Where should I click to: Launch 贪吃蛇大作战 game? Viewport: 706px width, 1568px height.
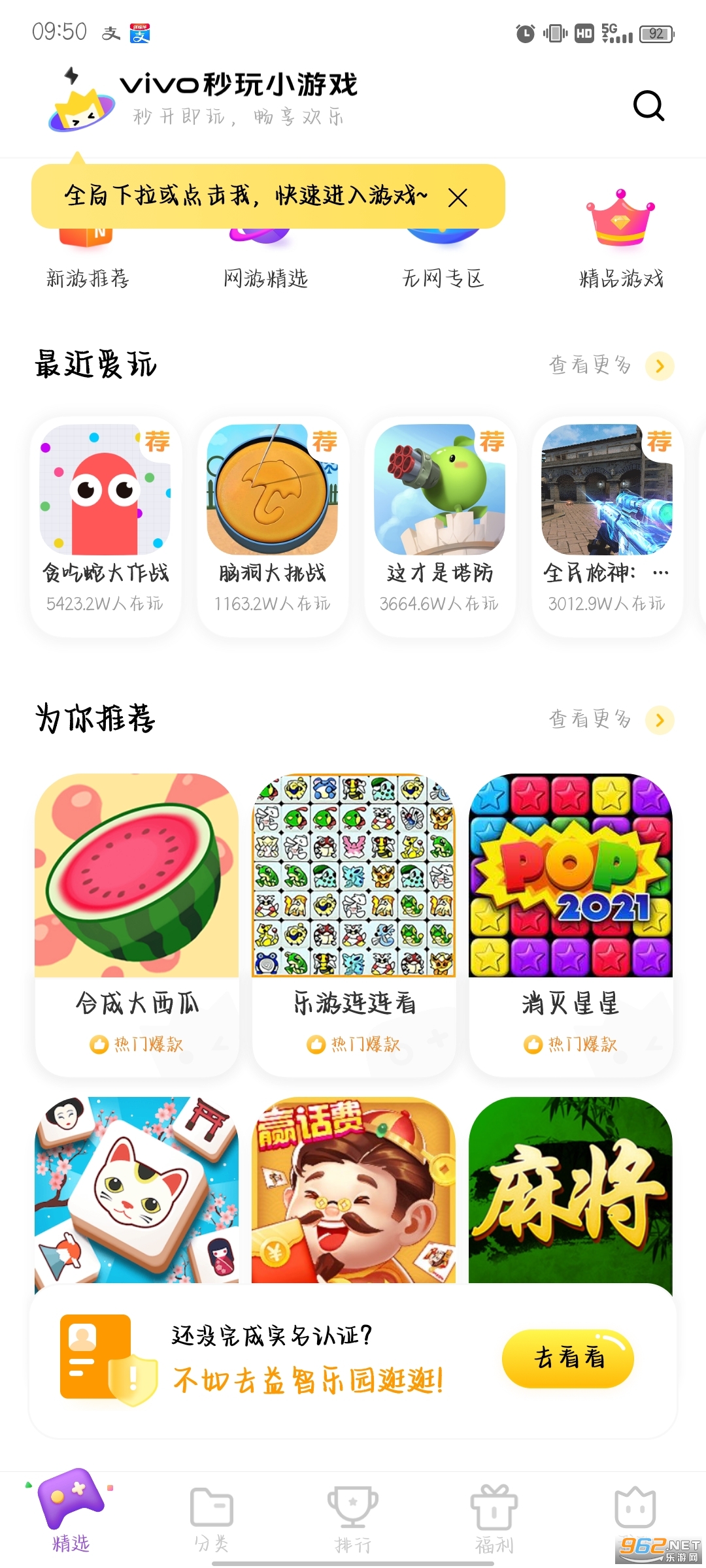pyautogui.click(x=105, y=526)
